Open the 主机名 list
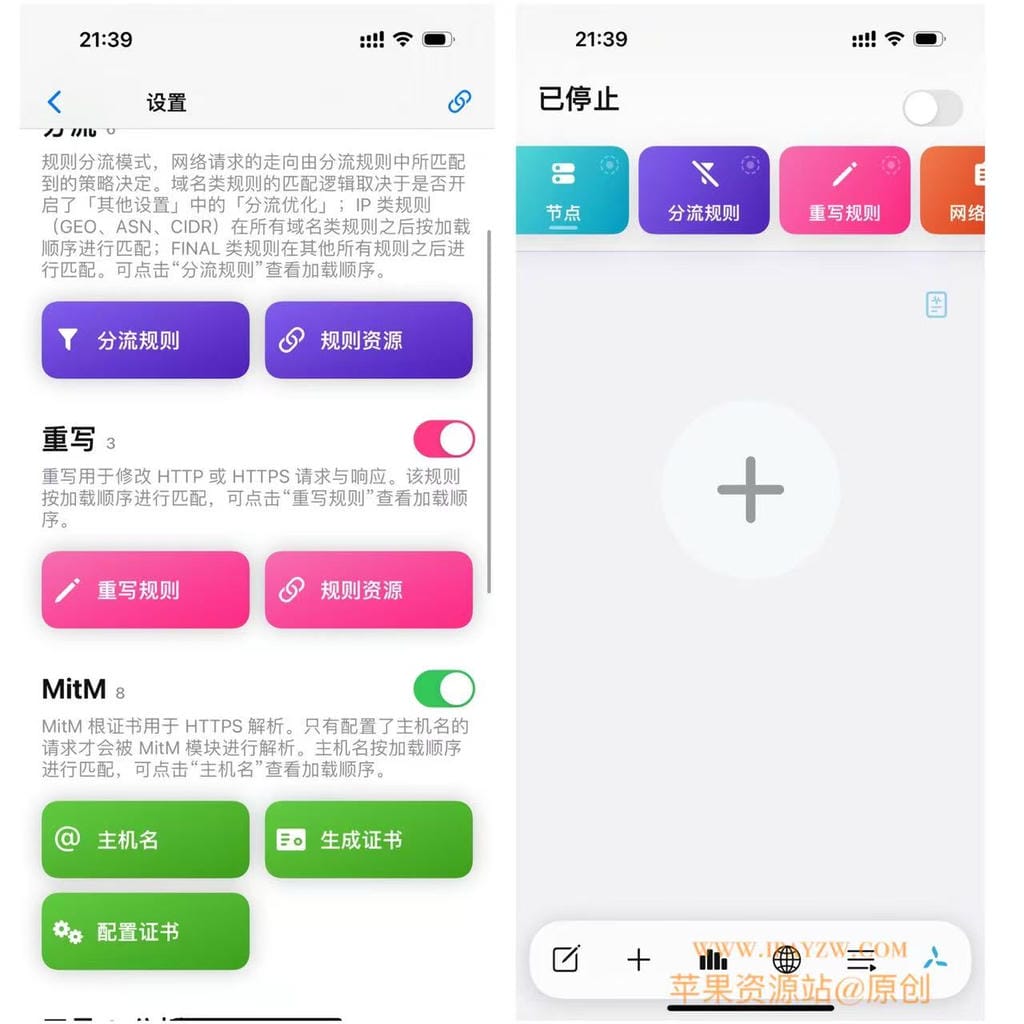1024x1024 pixels. pyautogui.click(x=145, y=840)
